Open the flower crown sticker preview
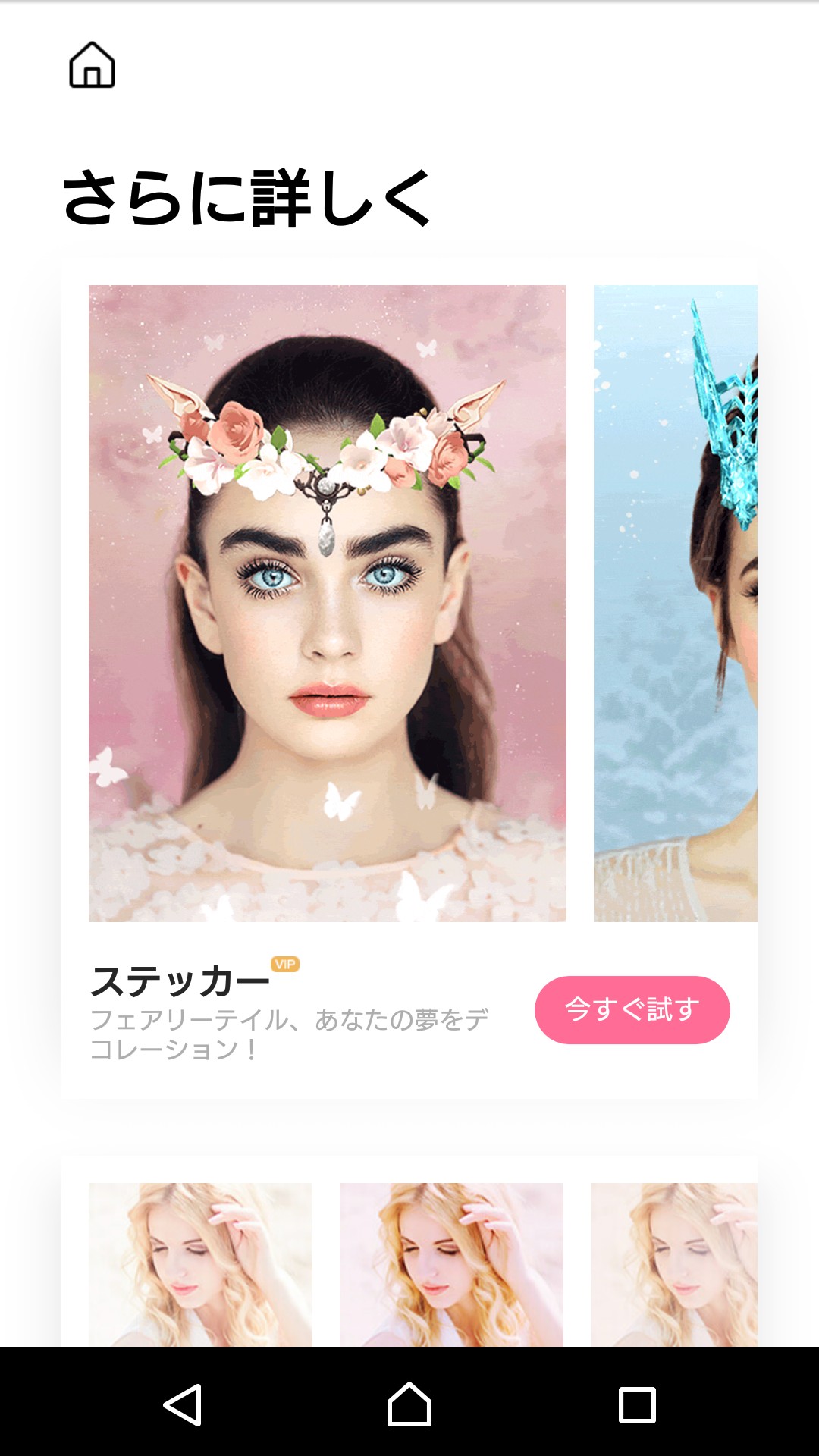Image resolution: width=819 pixels, height=1456 pixels. point(327,603)
